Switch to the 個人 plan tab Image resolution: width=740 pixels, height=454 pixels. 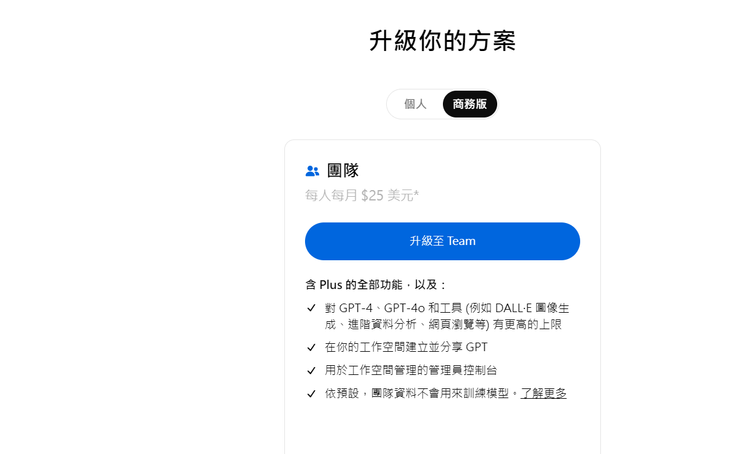pyautogui.click(x=415, y=104)
